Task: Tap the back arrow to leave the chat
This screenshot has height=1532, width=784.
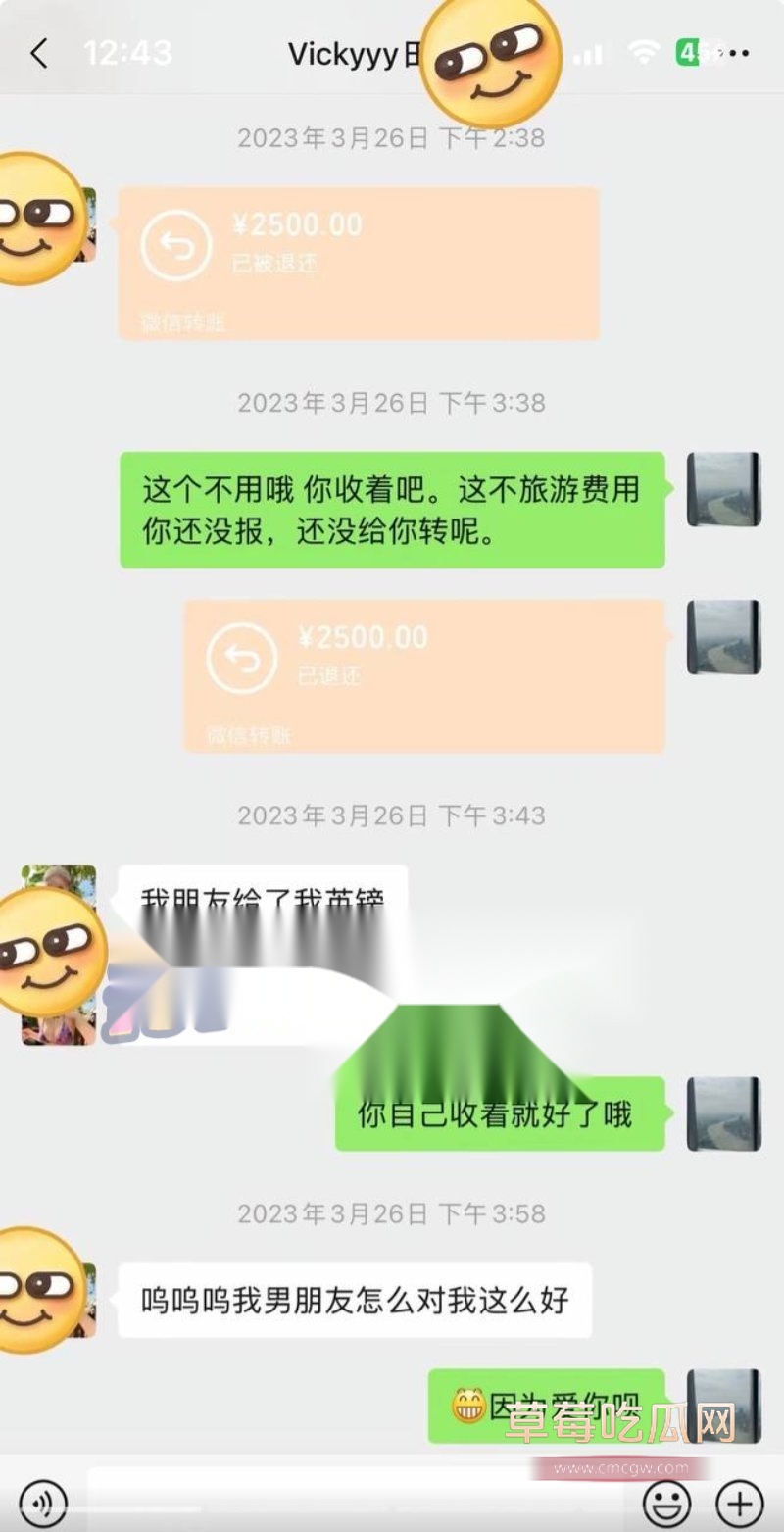Action: click(x=39, y=54)
